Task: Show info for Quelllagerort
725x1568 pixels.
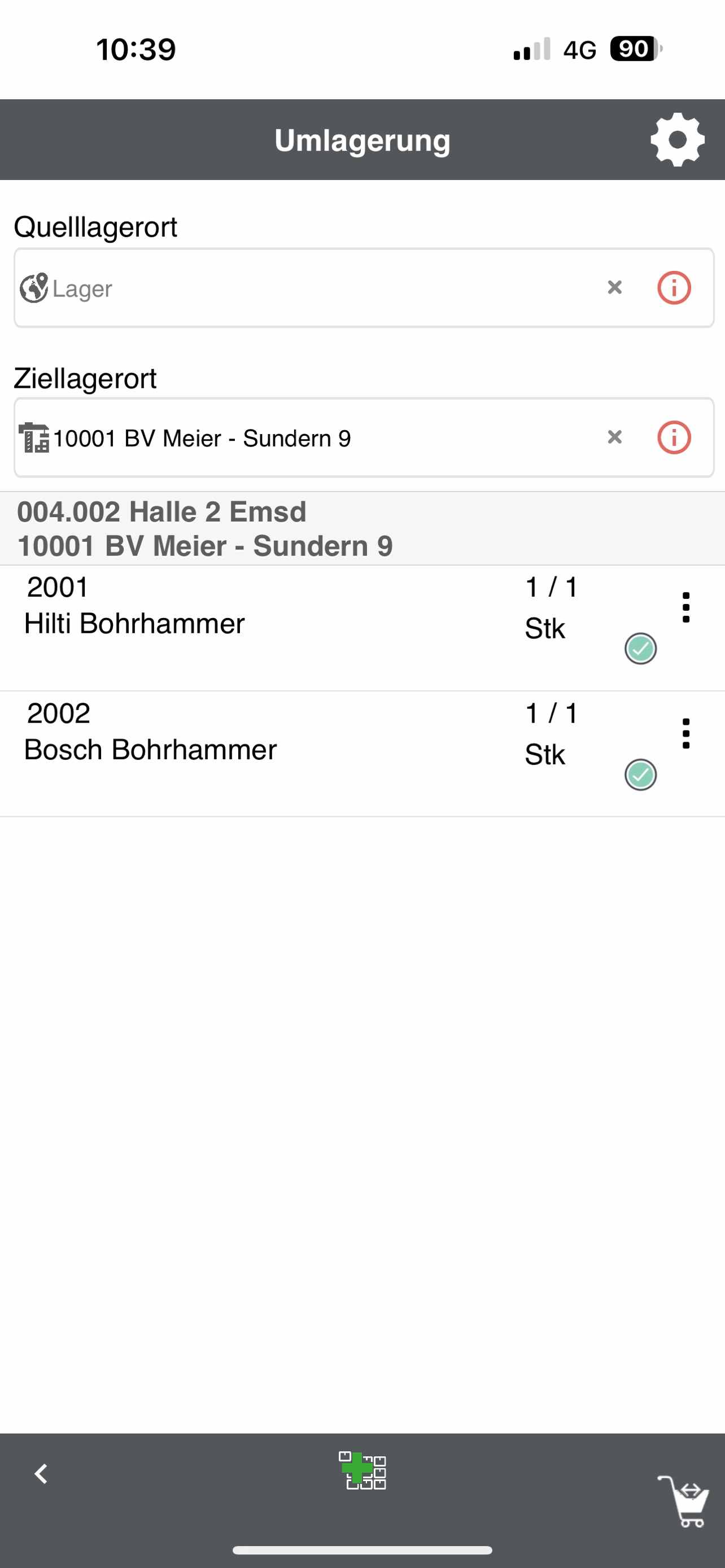Action: pos(674,287)
